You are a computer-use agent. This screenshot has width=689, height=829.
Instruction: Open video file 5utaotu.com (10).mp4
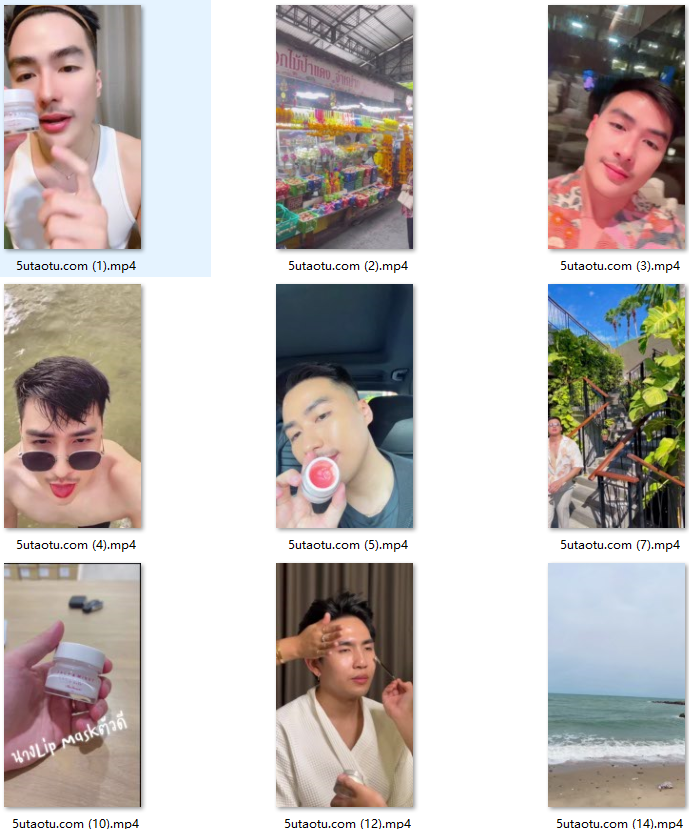click(x=73, y=685)
